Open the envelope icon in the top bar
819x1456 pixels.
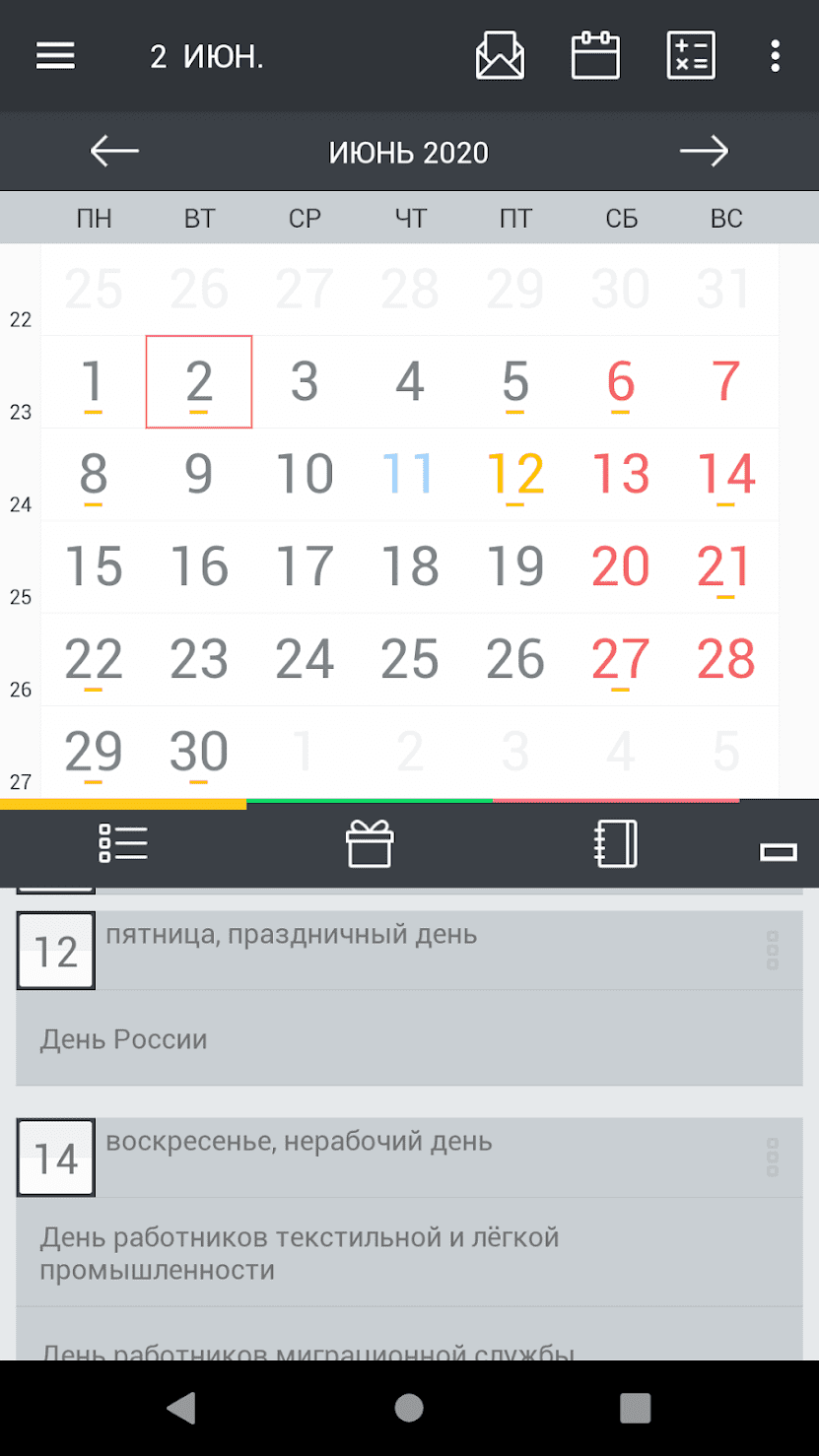[500, 56]
